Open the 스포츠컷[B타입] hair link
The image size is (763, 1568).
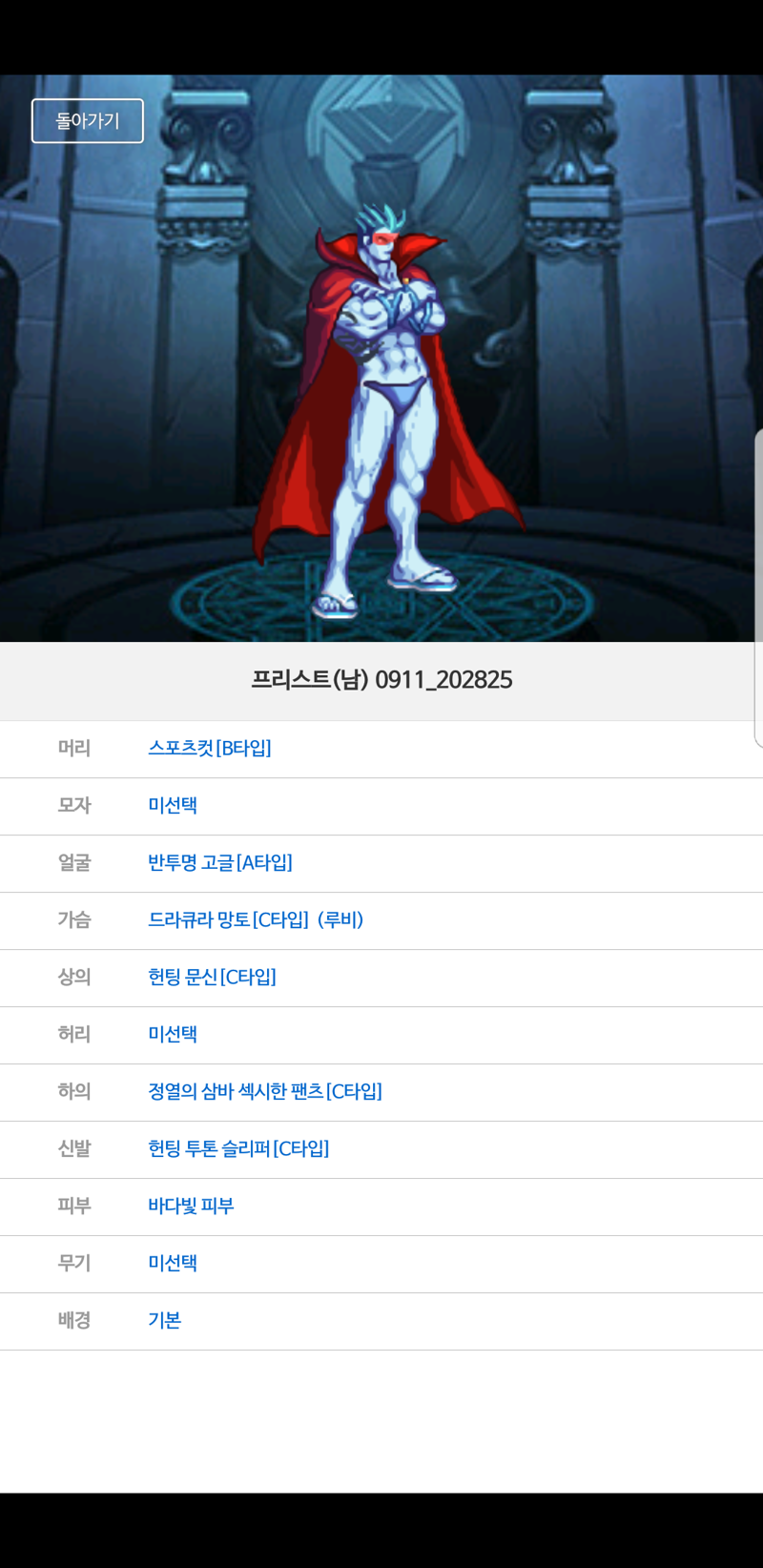[x=210, y=749]
